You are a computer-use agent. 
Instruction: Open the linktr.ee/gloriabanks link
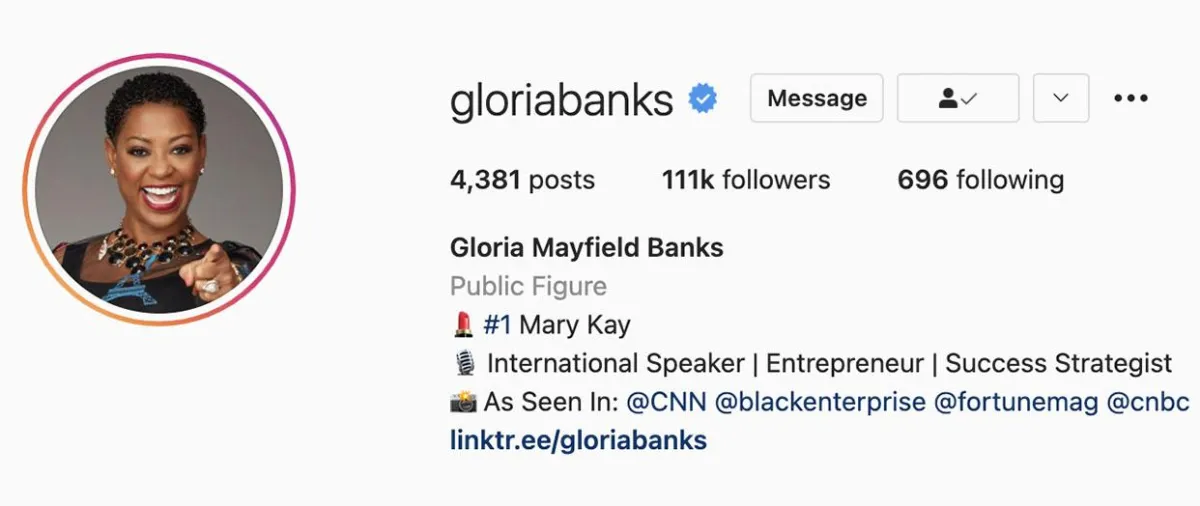[x=578, y=440]
